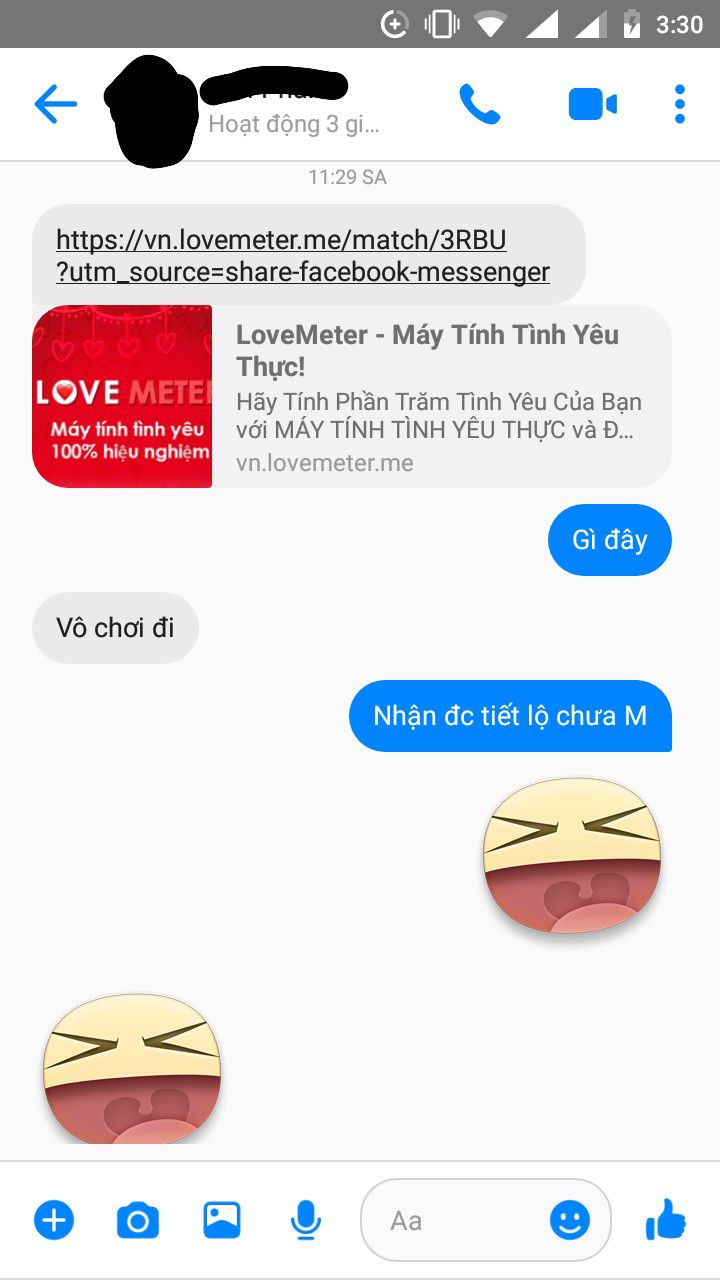Open the photo gallery picker
Viewport: 720px width, 1280px height.
tap(222, 1219)
